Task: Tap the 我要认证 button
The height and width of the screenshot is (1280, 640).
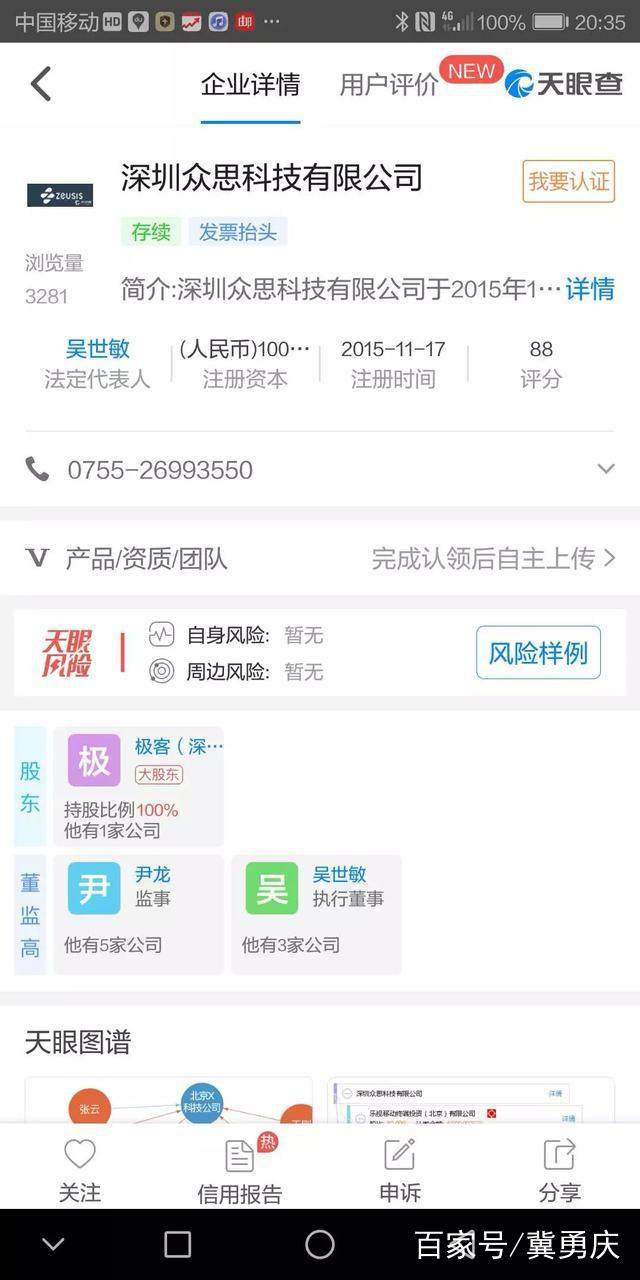Action: [568, 181]
